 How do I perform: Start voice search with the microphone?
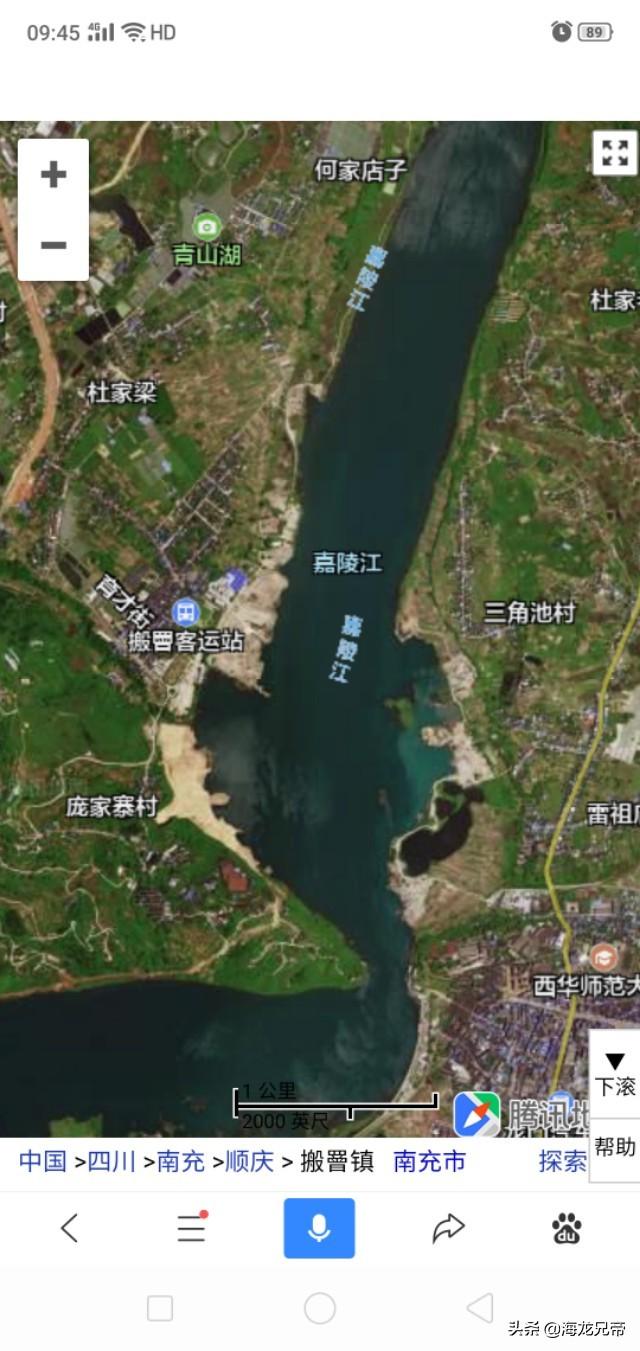(319, 1228)
